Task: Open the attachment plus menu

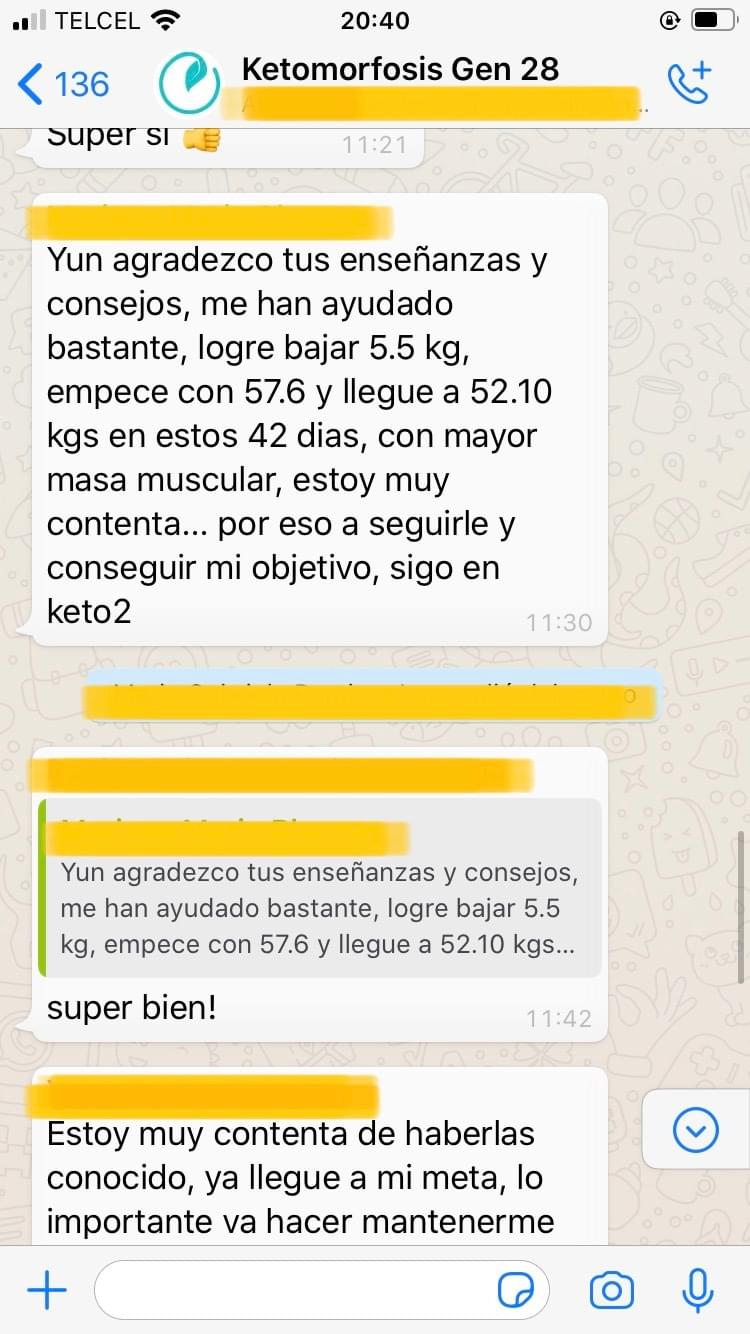Action: [46, 1291]
